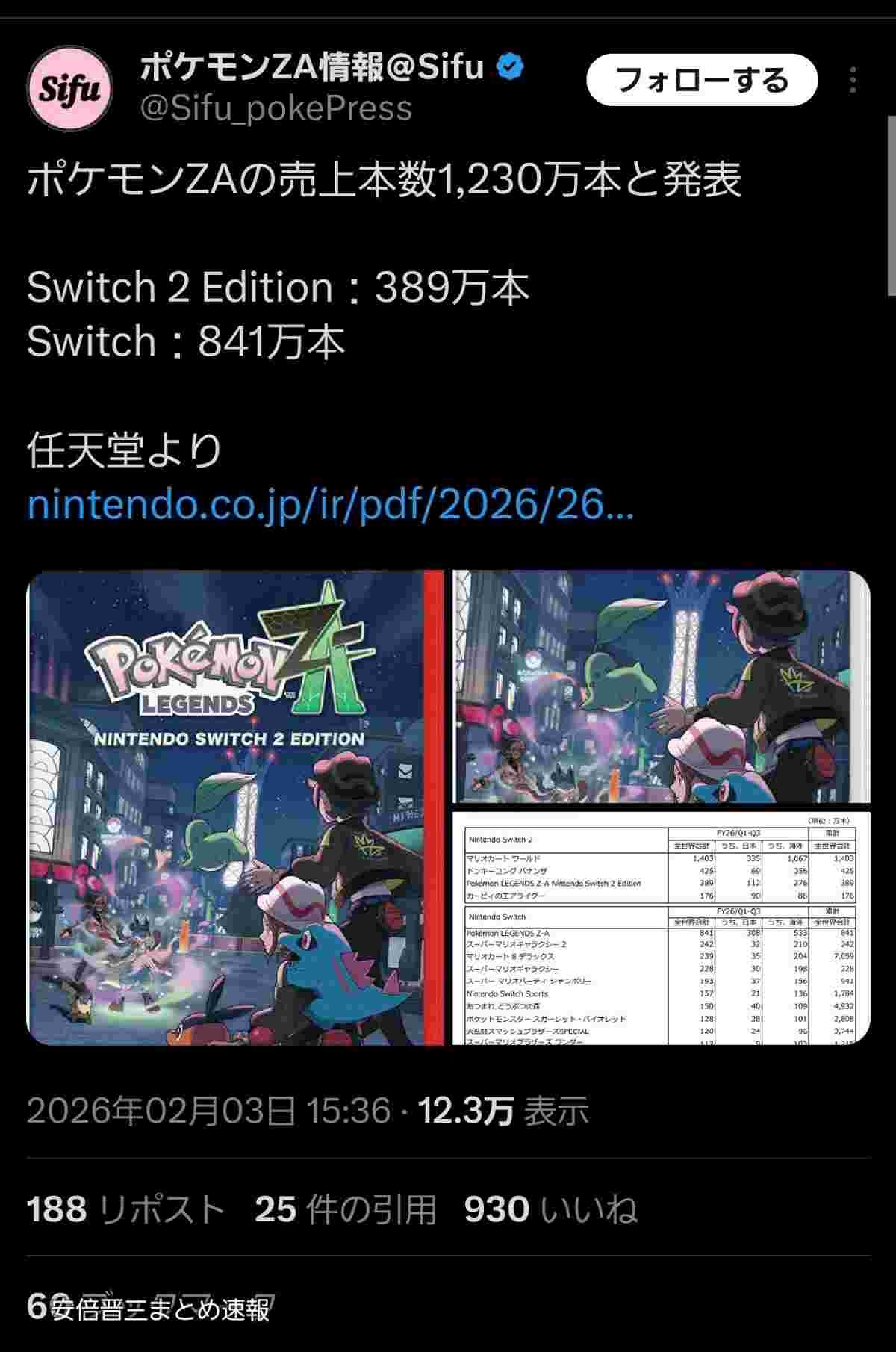
Task: Show the 25 件の引用 quotes
Action: click(x=345, y=1208)
